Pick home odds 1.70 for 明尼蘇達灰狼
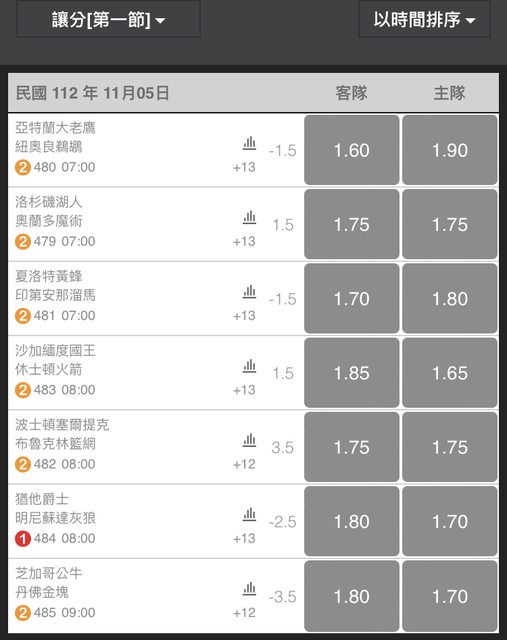The height and width of the screenshot is (640, 507). [x=450, y=522]
